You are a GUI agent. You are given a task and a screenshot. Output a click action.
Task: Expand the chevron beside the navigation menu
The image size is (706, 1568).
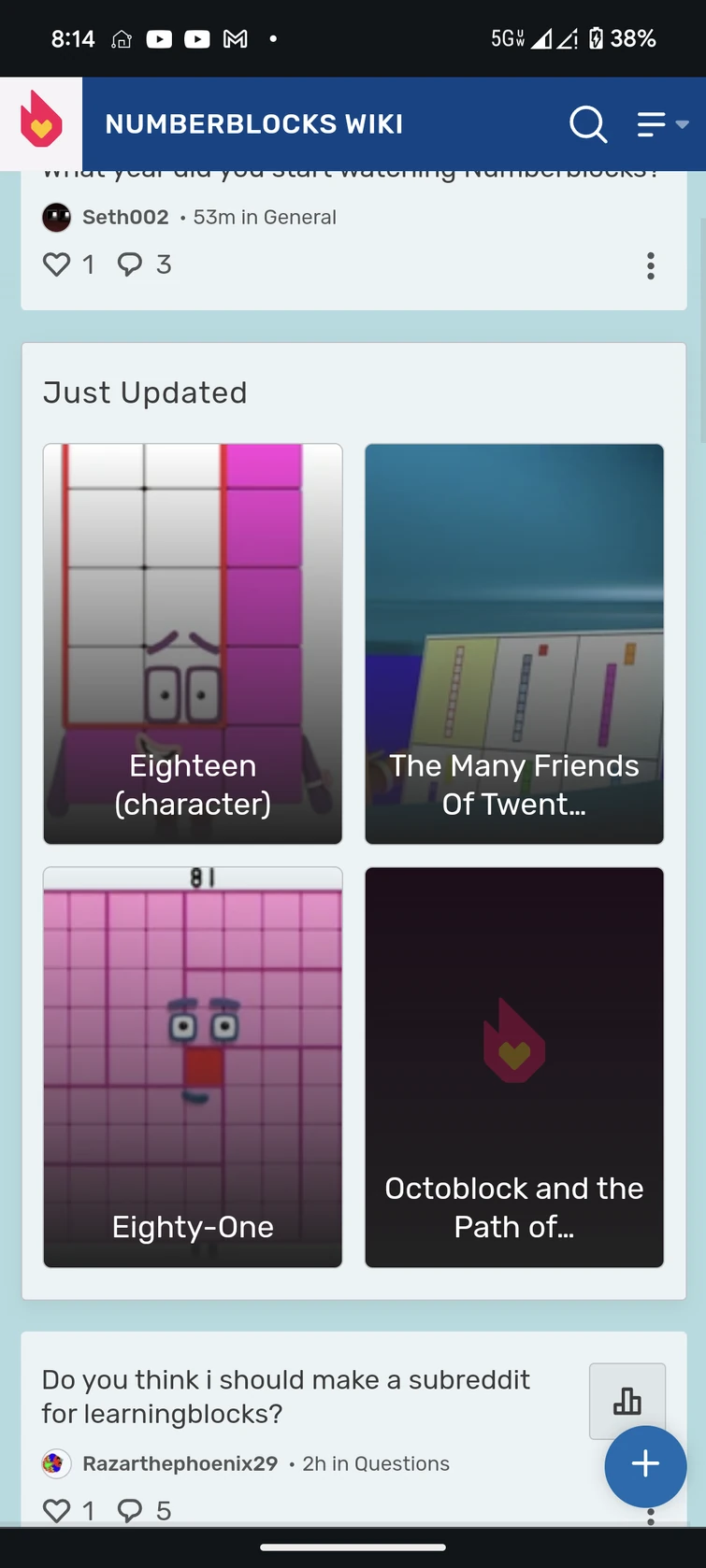coord(684,124)
